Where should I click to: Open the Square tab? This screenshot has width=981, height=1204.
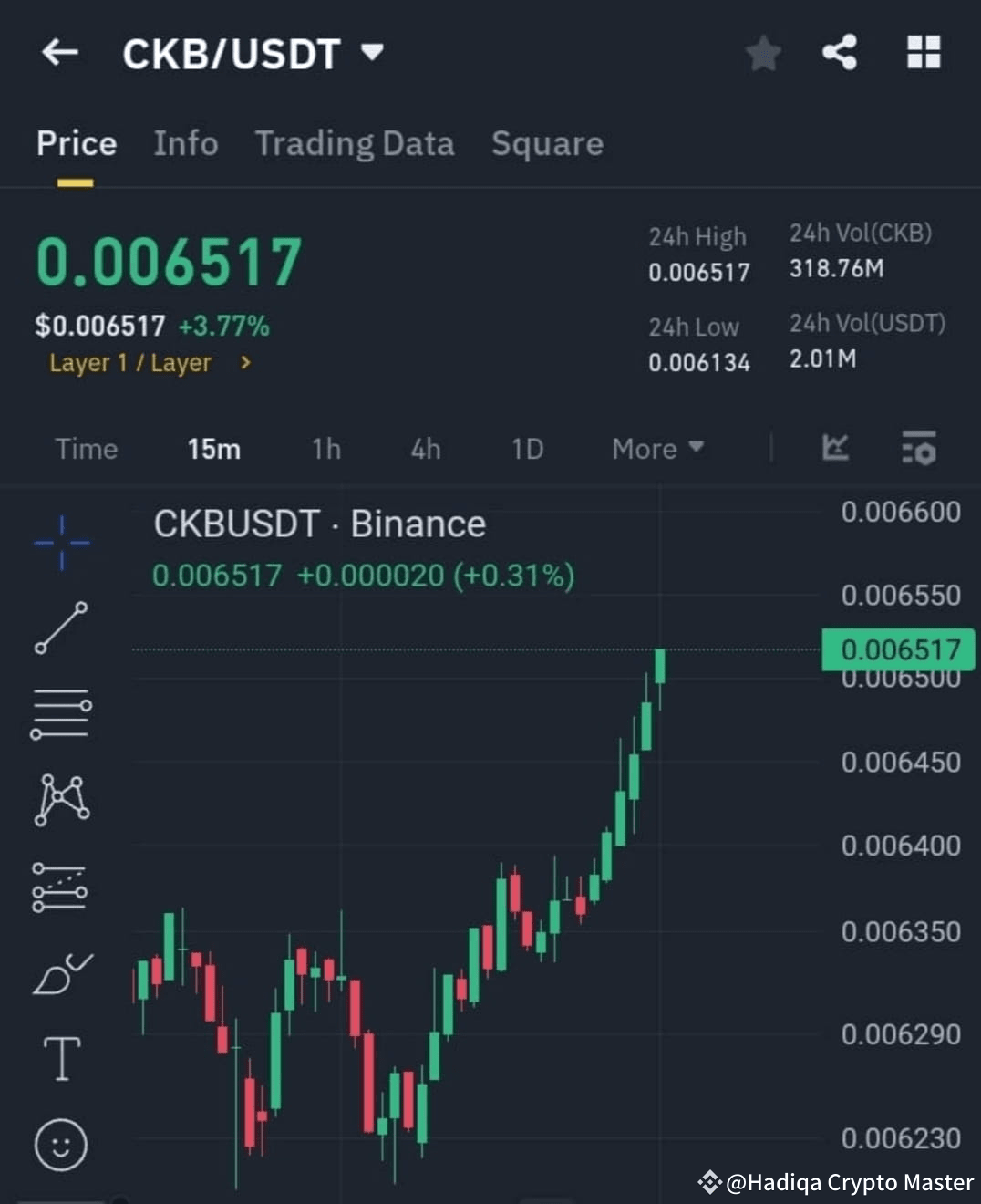pos(547,143)
